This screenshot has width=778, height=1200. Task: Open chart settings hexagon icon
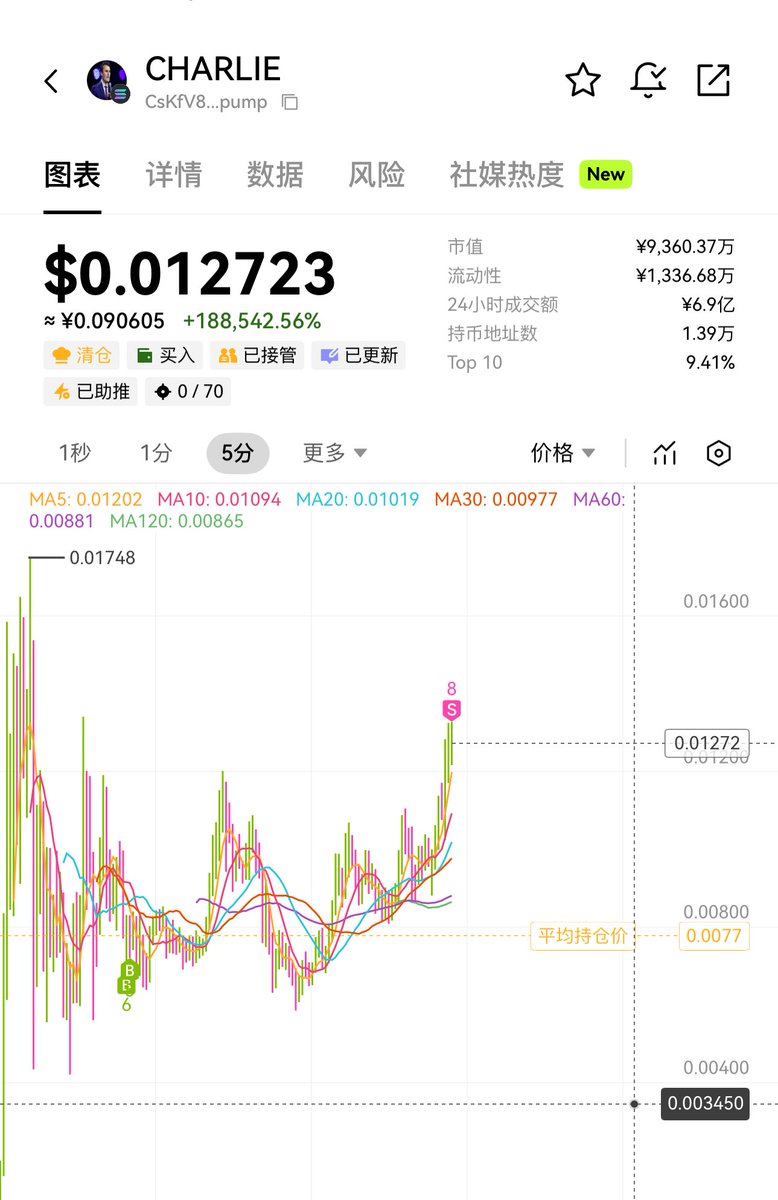point(718,453)
